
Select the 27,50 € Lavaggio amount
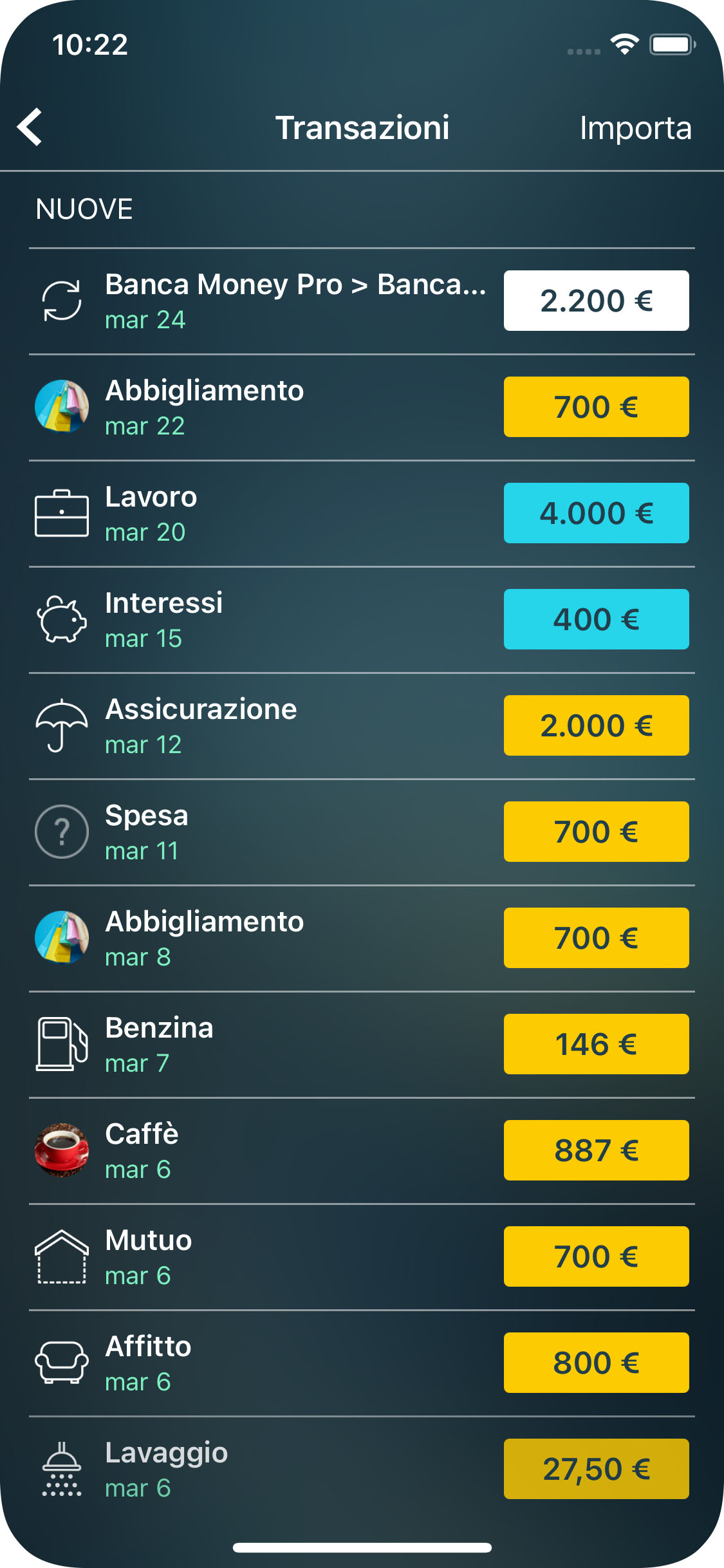tap(596, 1468)
